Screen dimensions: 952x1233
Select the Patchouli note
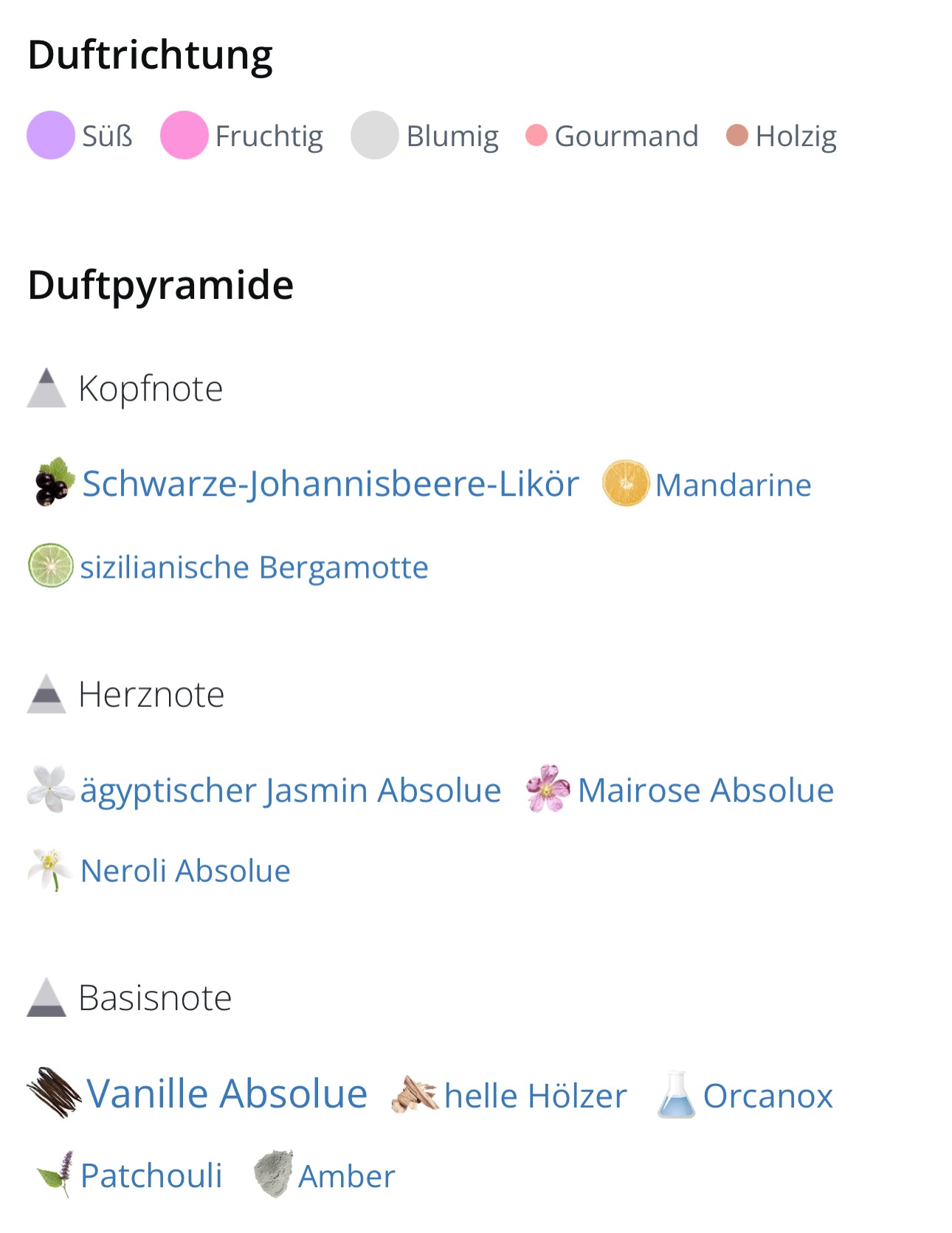(x=151, y=1175)
